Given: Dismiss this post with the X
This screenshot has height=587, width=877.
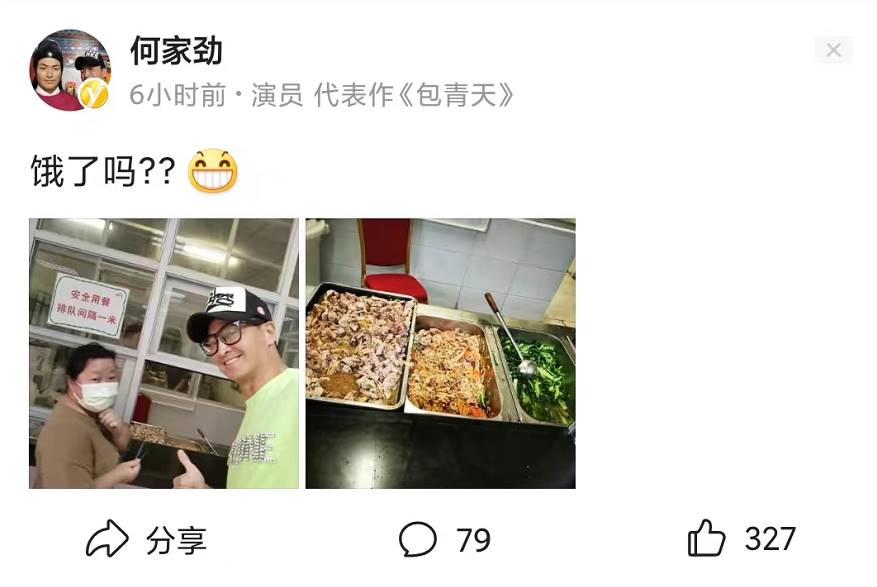Looking at the screenshot, I should (x=833, y=50).
